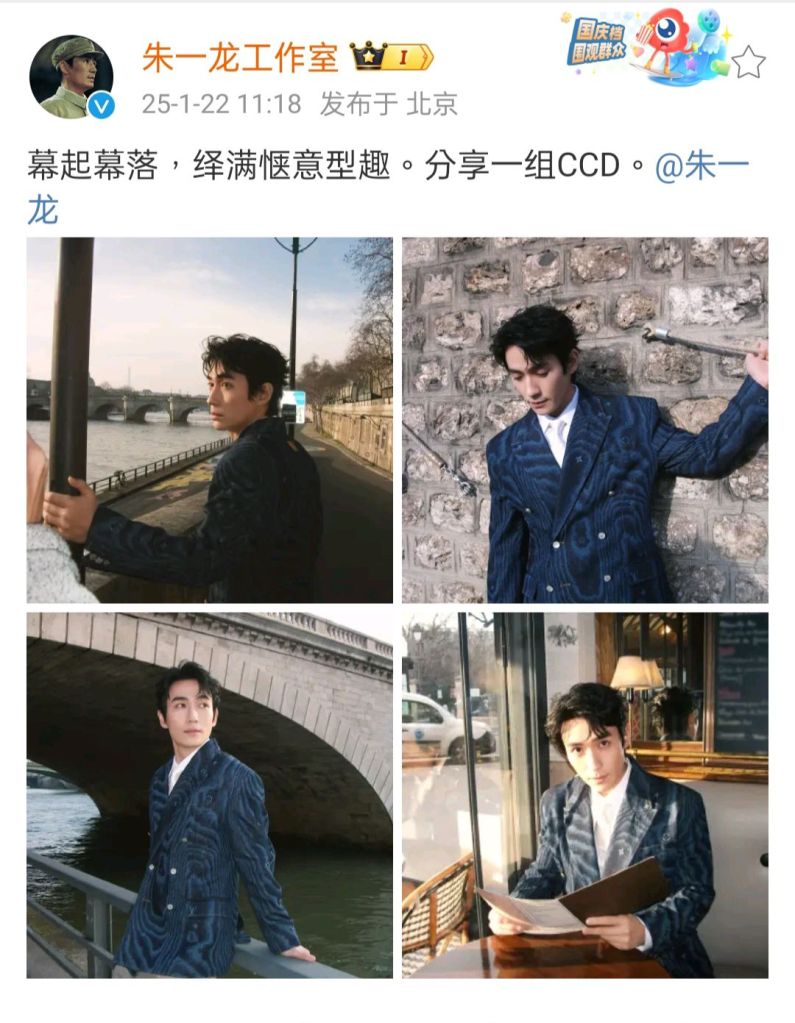Image resolution: width=795 pixels, height=1023 pixels.
Task: Open the 朱一龙工作室 username link
Action: click(x=240, y=57)
